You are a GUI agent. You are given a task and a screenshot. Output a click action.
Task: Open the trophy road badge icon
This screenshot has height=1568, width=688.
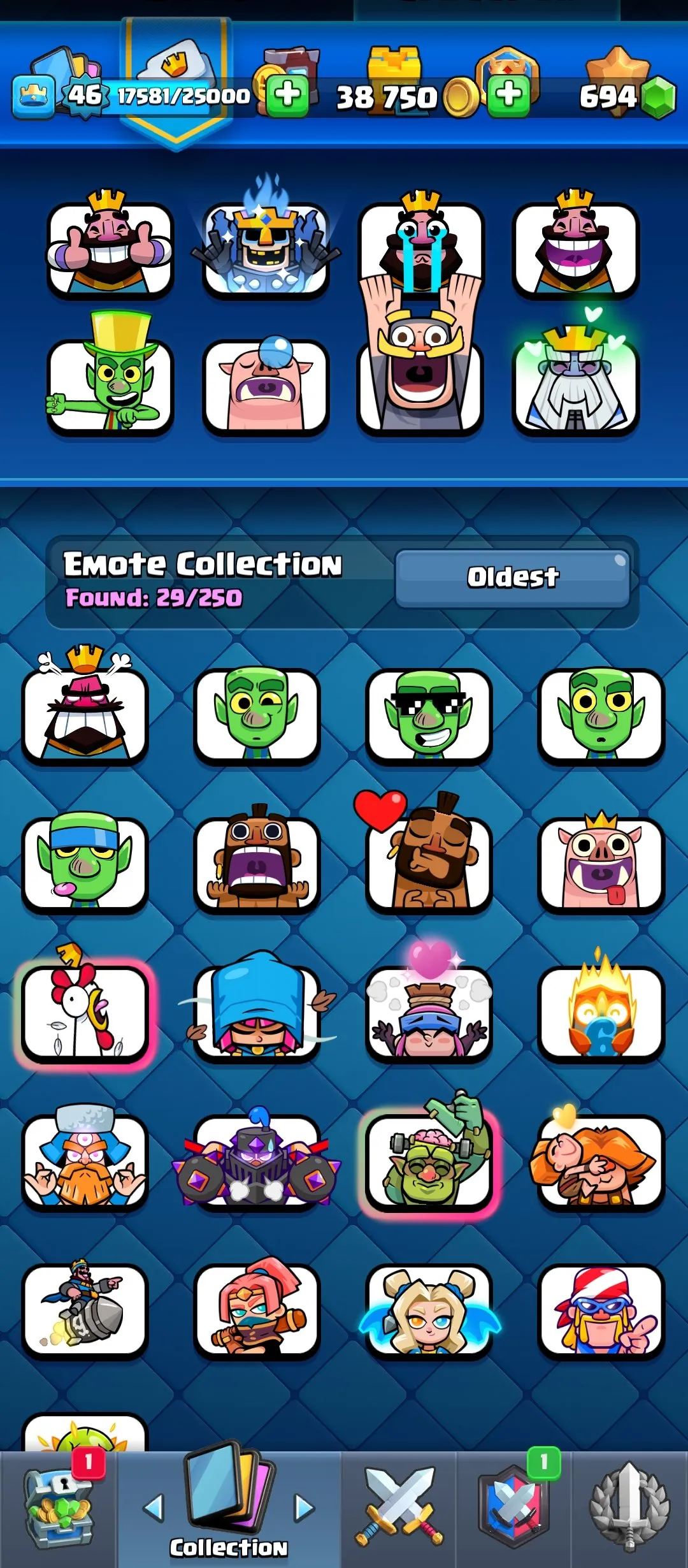pyautogui.click(x=506, y=61)
